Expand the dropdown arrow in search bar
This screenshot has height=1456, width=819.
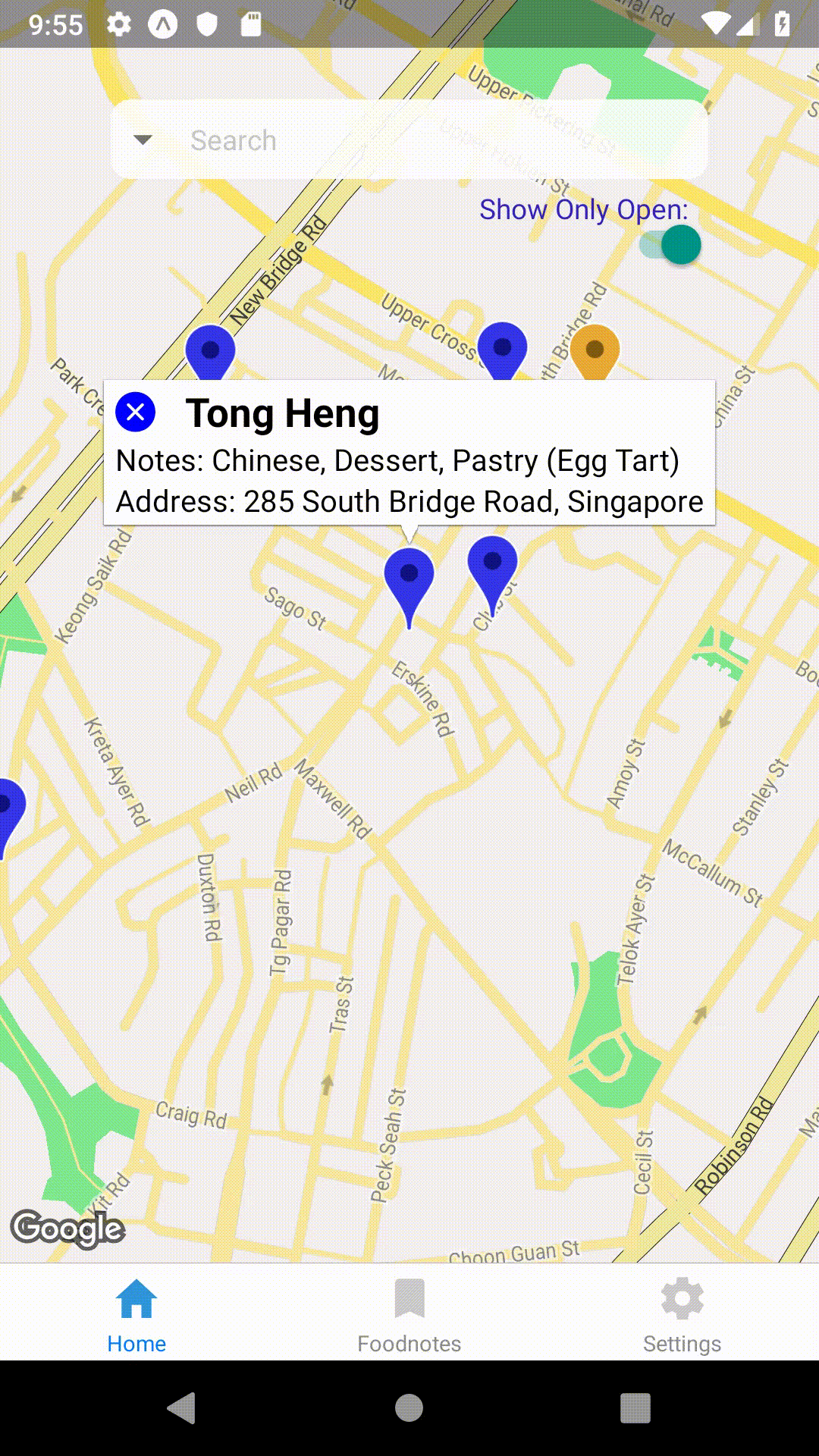[143, 140]
